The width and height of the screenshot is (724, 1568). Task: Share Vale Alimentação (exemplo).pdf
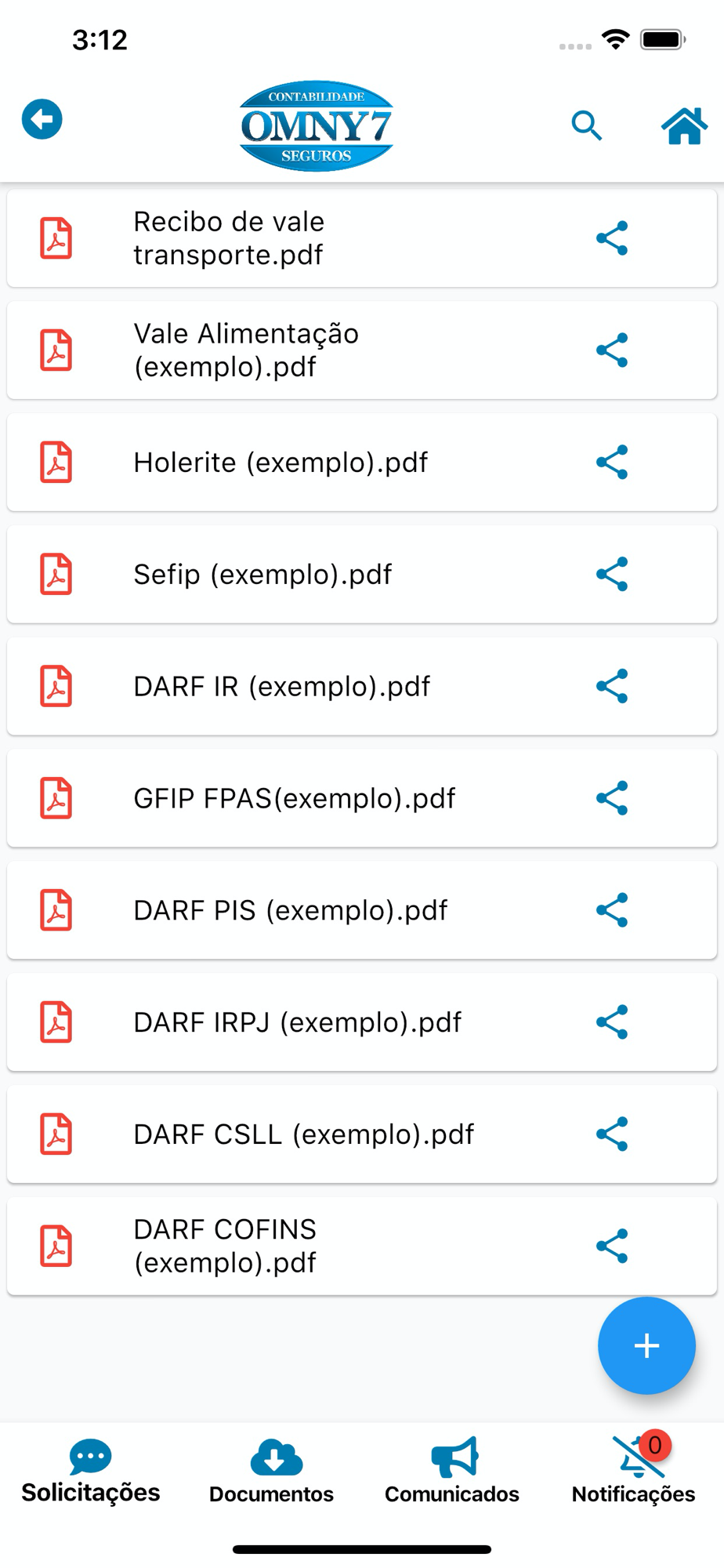coord(612,350)
